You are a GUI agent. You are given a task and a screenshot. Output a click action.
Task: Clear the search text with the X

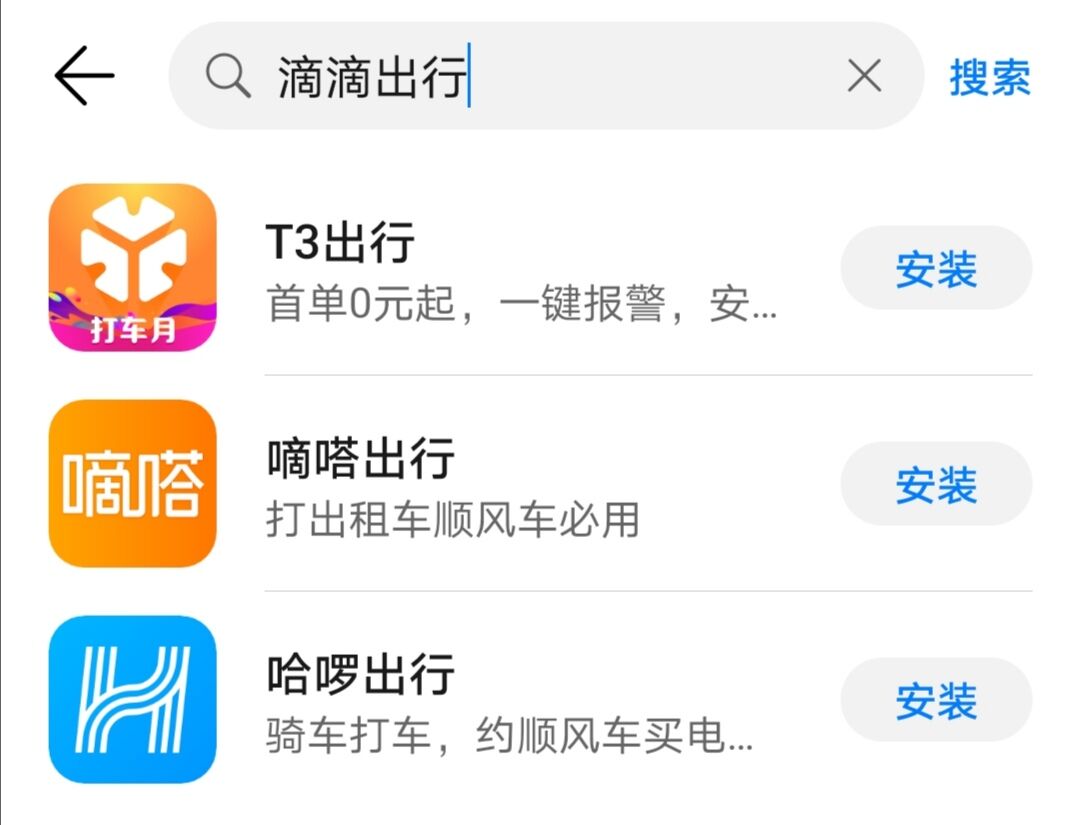point(864,76)
